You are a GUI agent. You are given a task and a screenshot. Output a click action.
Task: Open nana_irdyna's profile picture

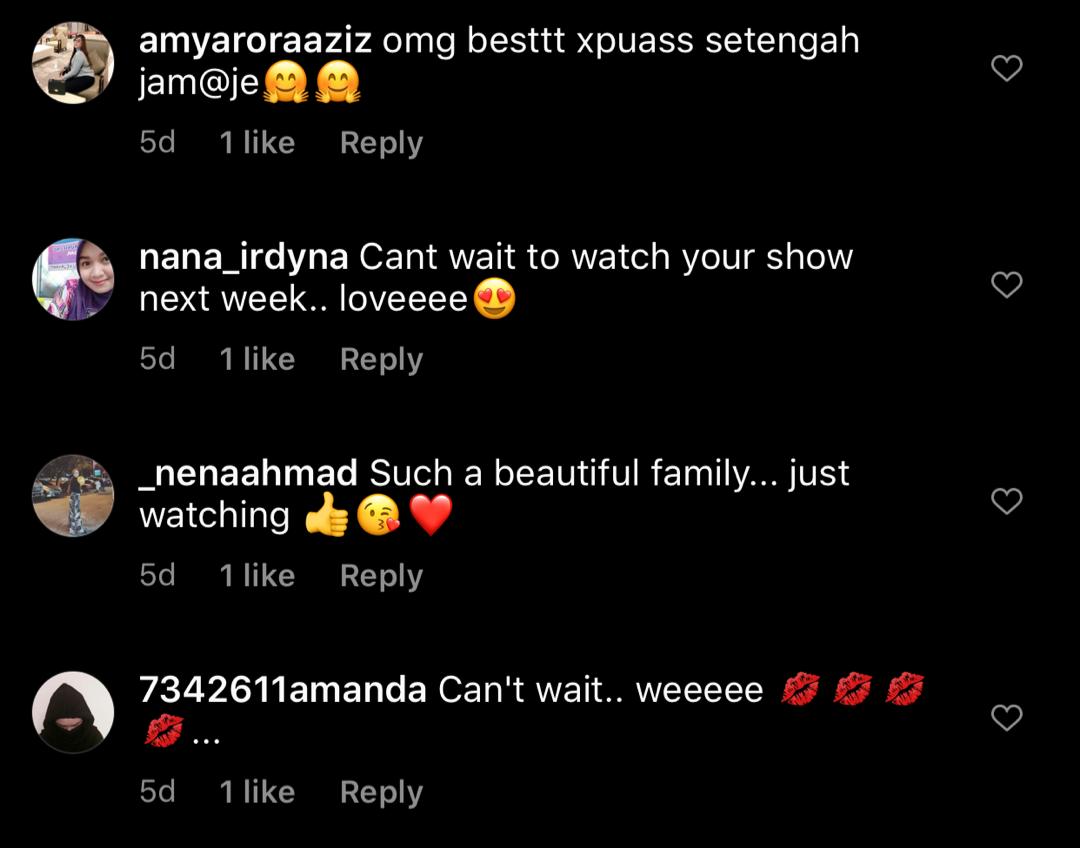73,280
